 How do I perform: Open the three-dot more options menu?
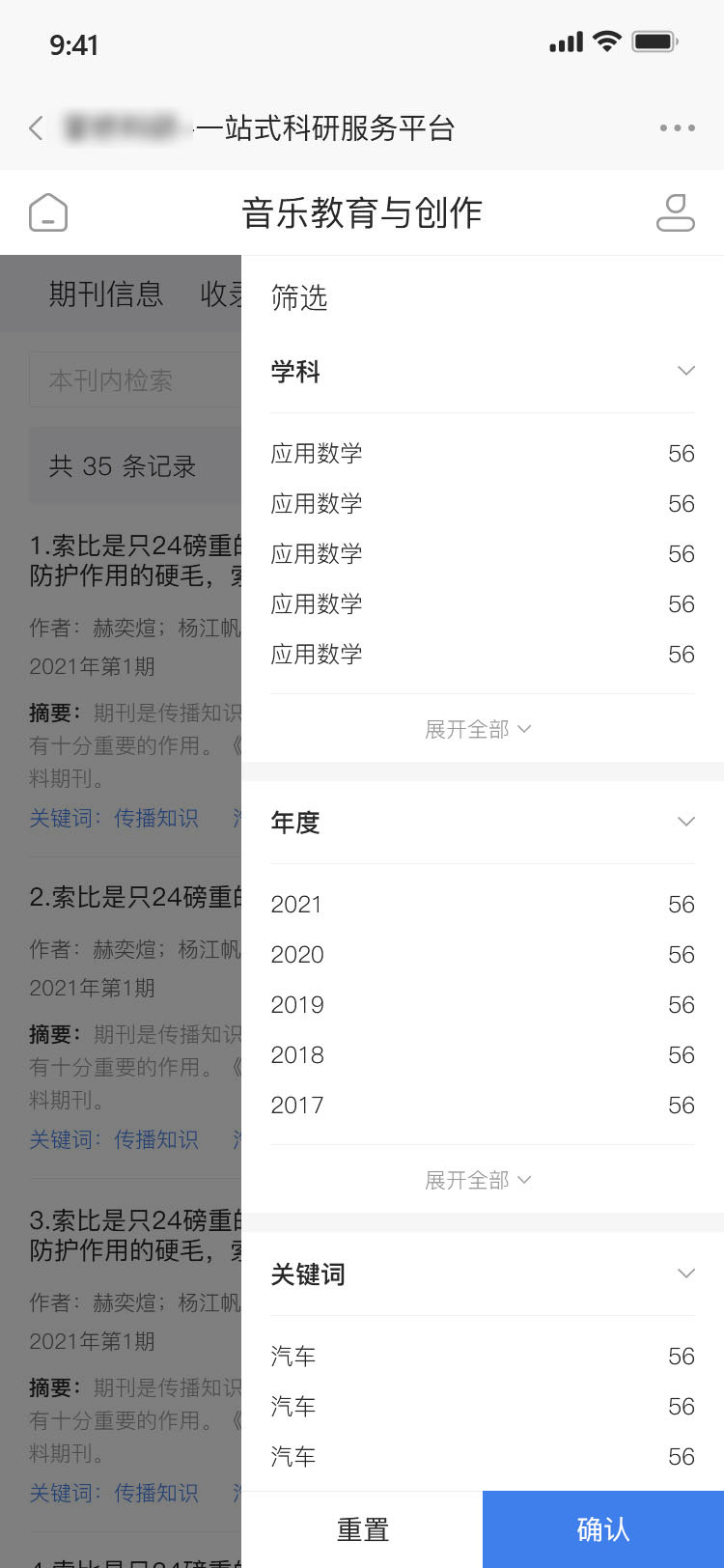(677, 127)
